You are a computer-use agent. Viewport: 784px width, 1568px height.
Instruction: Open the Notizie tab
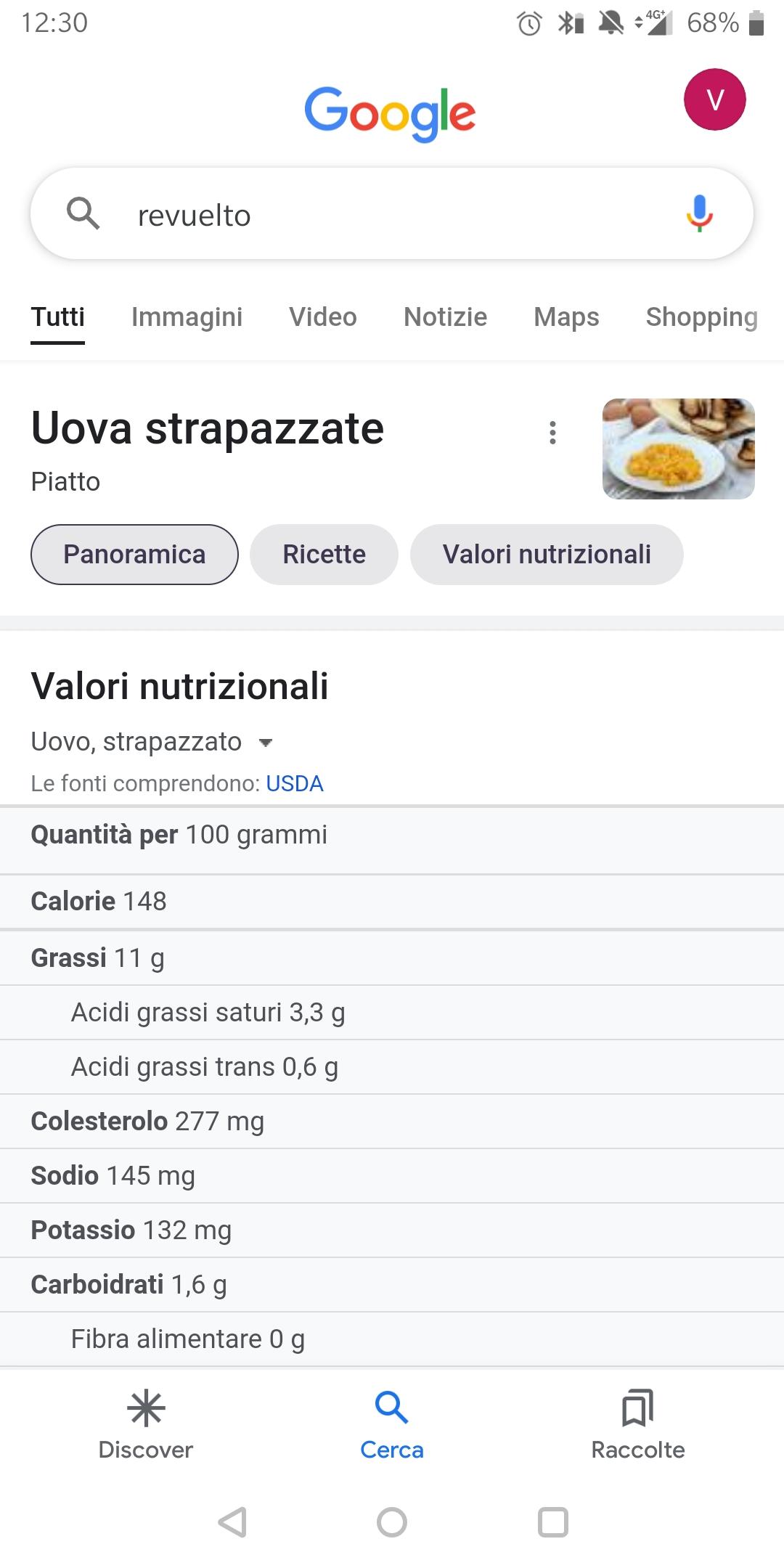(x=445, y=317)
